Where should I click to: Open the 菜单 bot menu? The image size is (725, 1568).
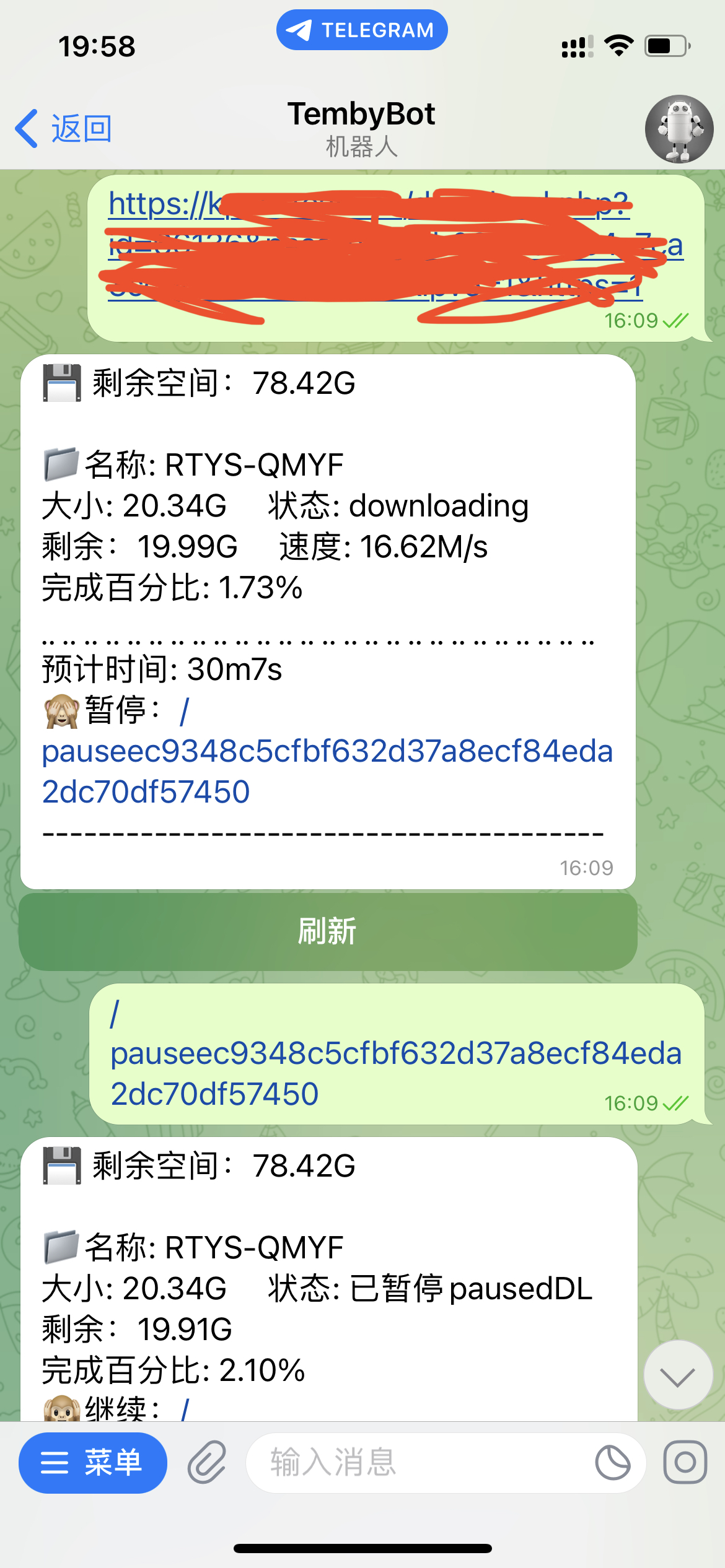[93, 1463]
